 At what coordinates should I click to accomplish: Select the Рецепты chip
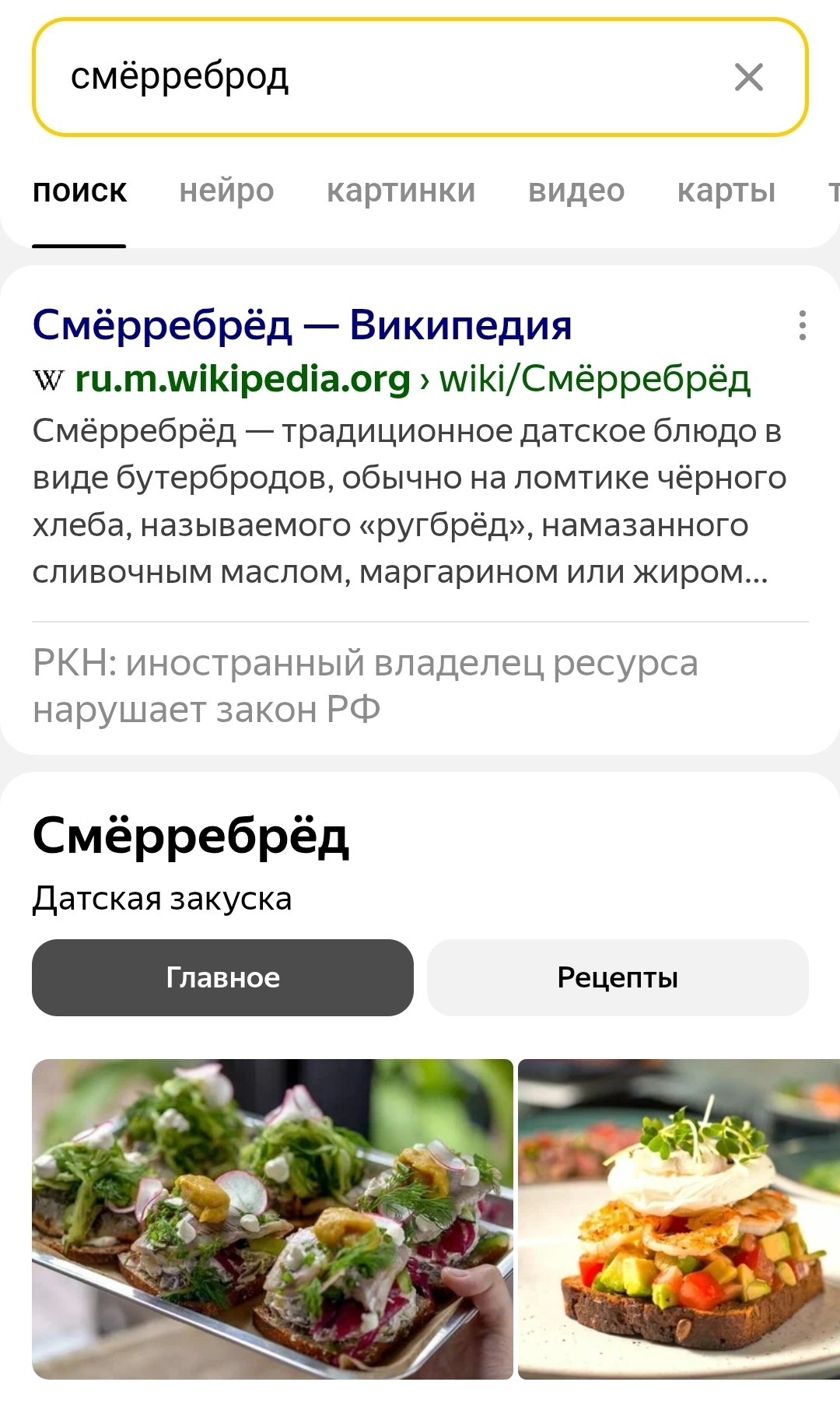coord(618,977)
